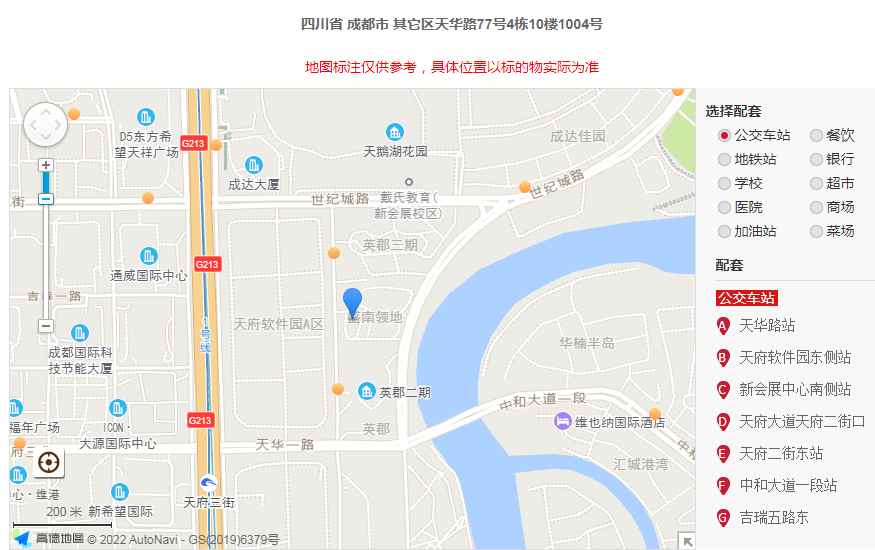
Task: Zoom in with the map plus button
Action: point(46,165)
